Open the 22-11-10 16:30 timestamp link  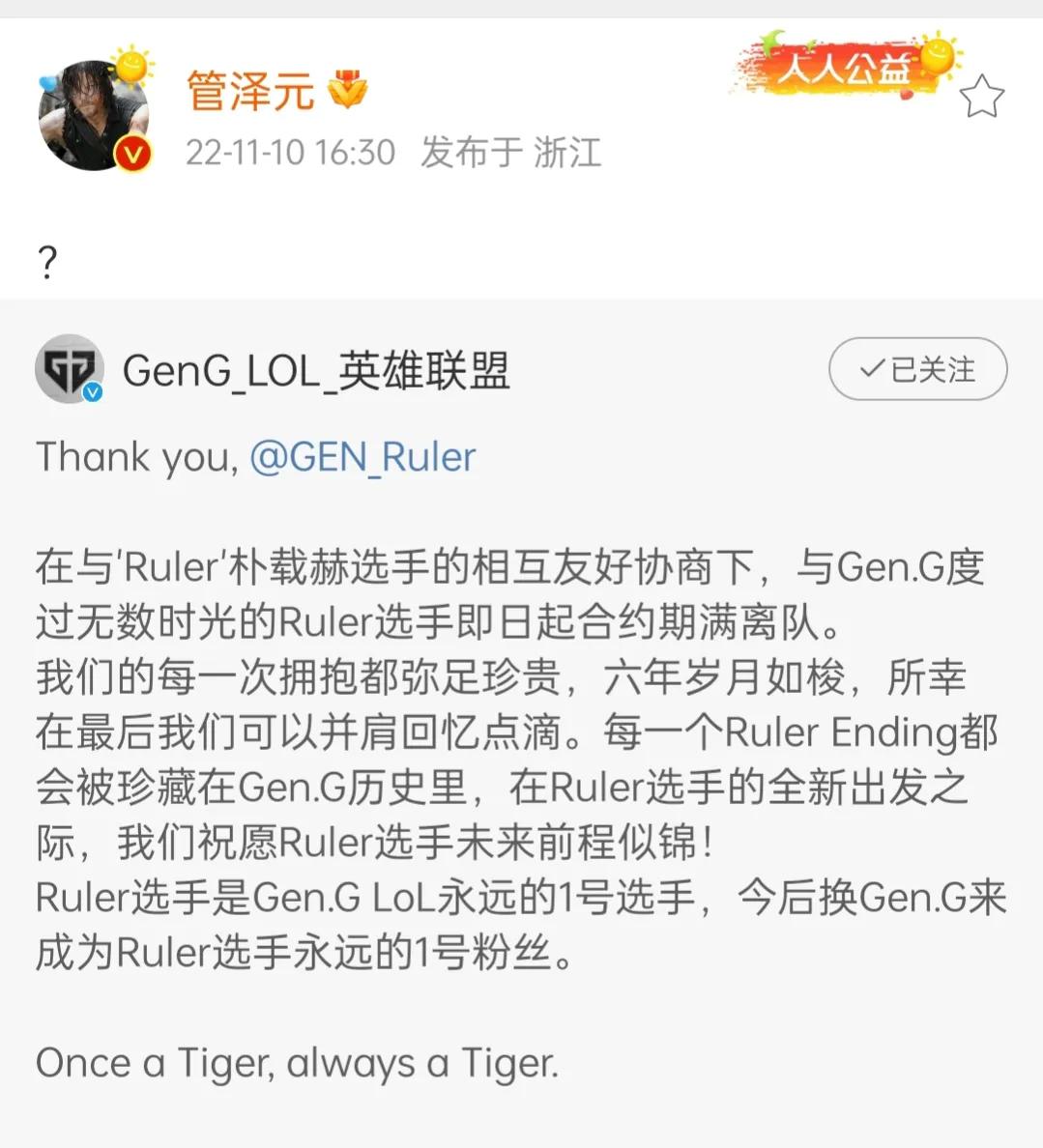coord(290,152)
